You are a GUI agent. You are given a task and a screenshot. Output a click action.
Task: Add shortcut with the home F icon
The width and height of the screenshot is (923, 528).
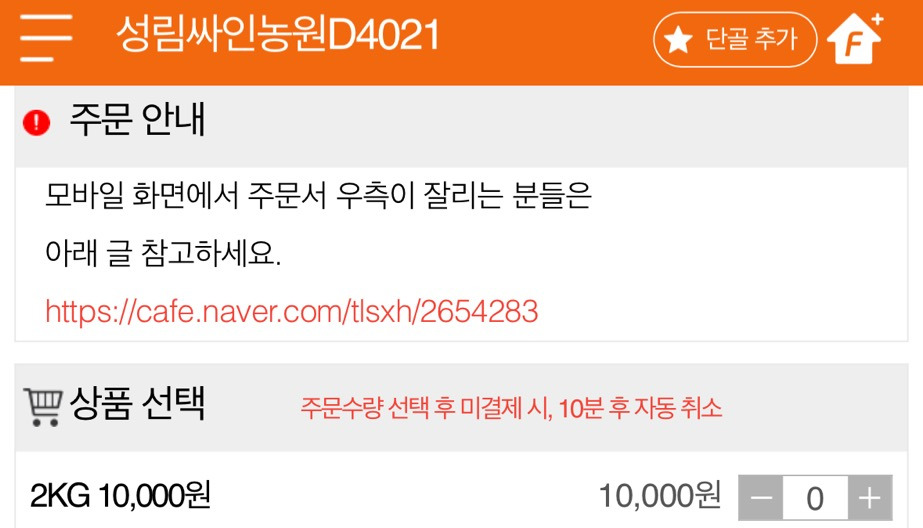click(x=855, y=38)
